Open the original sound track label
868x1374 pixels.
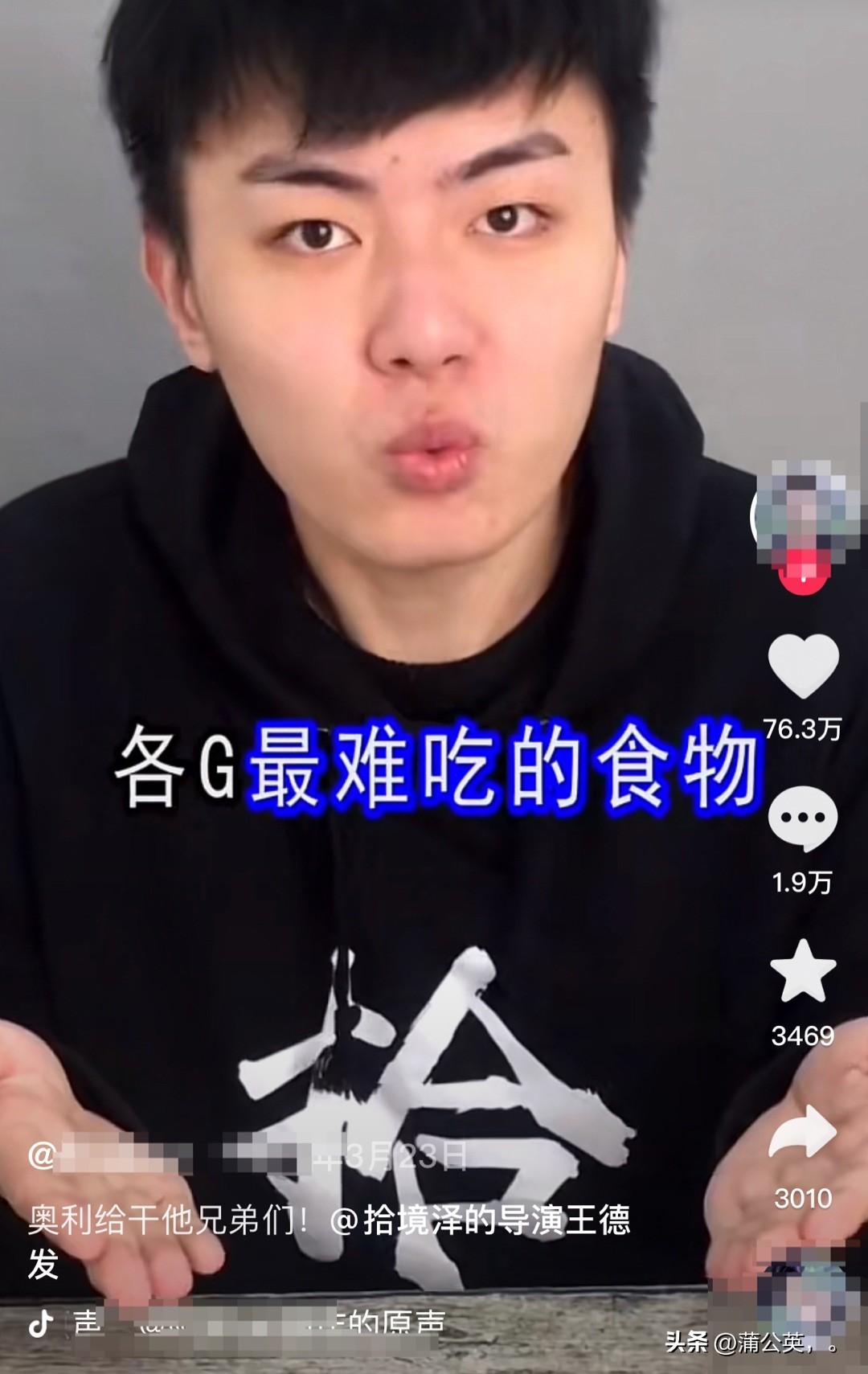[x=257, y=1323]
